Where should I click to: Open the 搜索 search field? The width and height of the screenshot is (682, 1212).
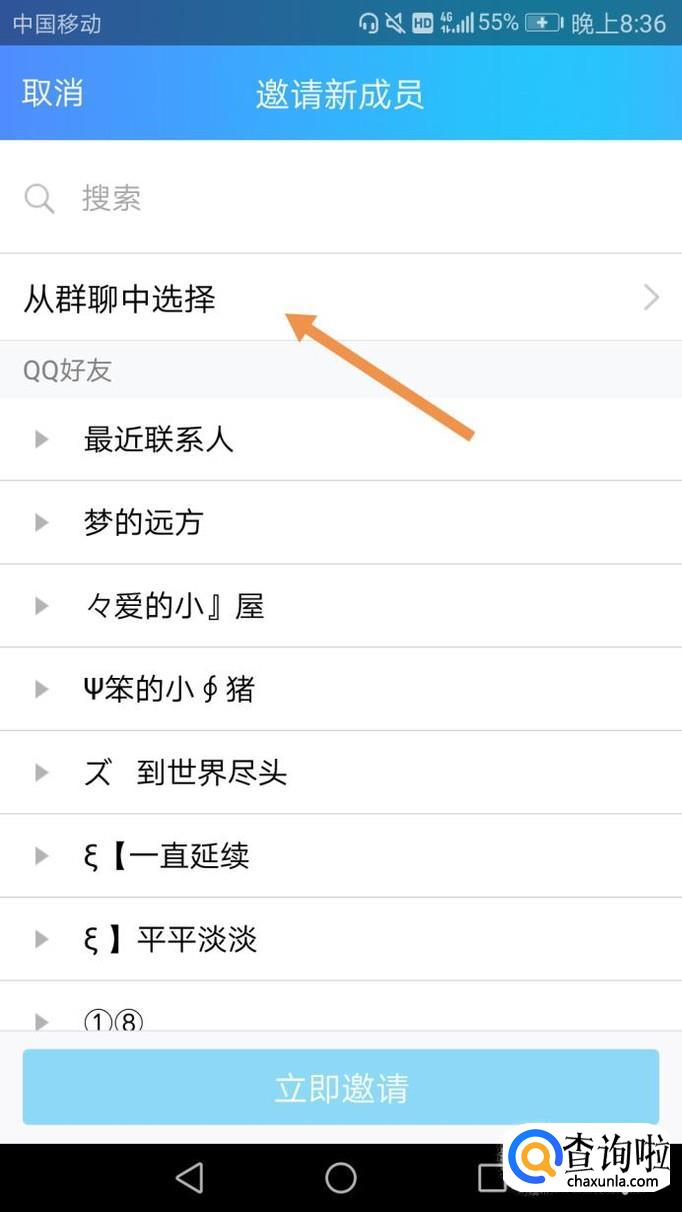coord(341,198)
